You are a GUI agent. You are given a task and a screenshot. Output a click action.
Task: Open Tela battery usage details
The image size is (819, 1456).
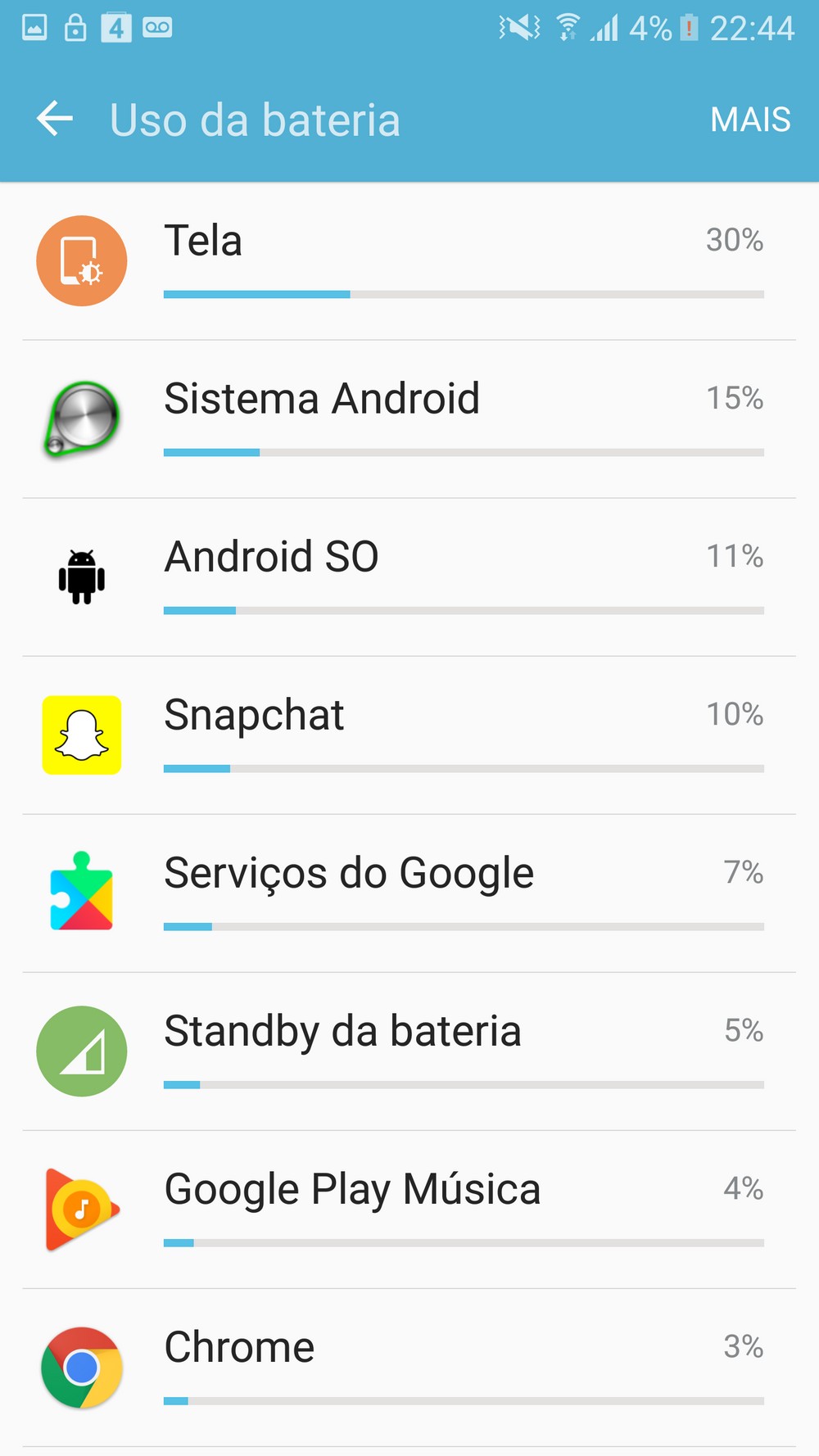pos(409,261)
